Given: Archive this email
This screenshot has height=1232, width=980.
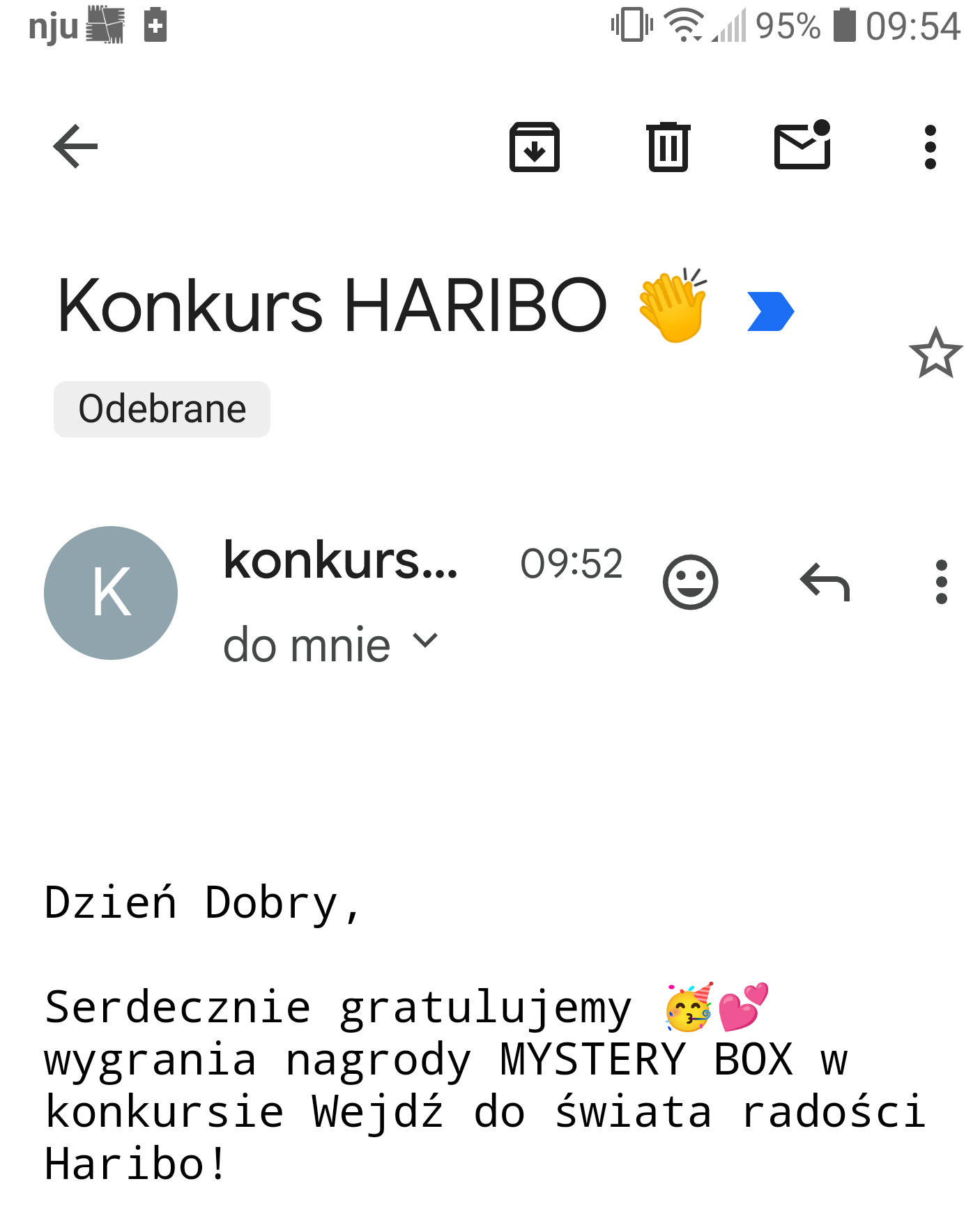Looking at the screenshot, I should coord(534,146).
